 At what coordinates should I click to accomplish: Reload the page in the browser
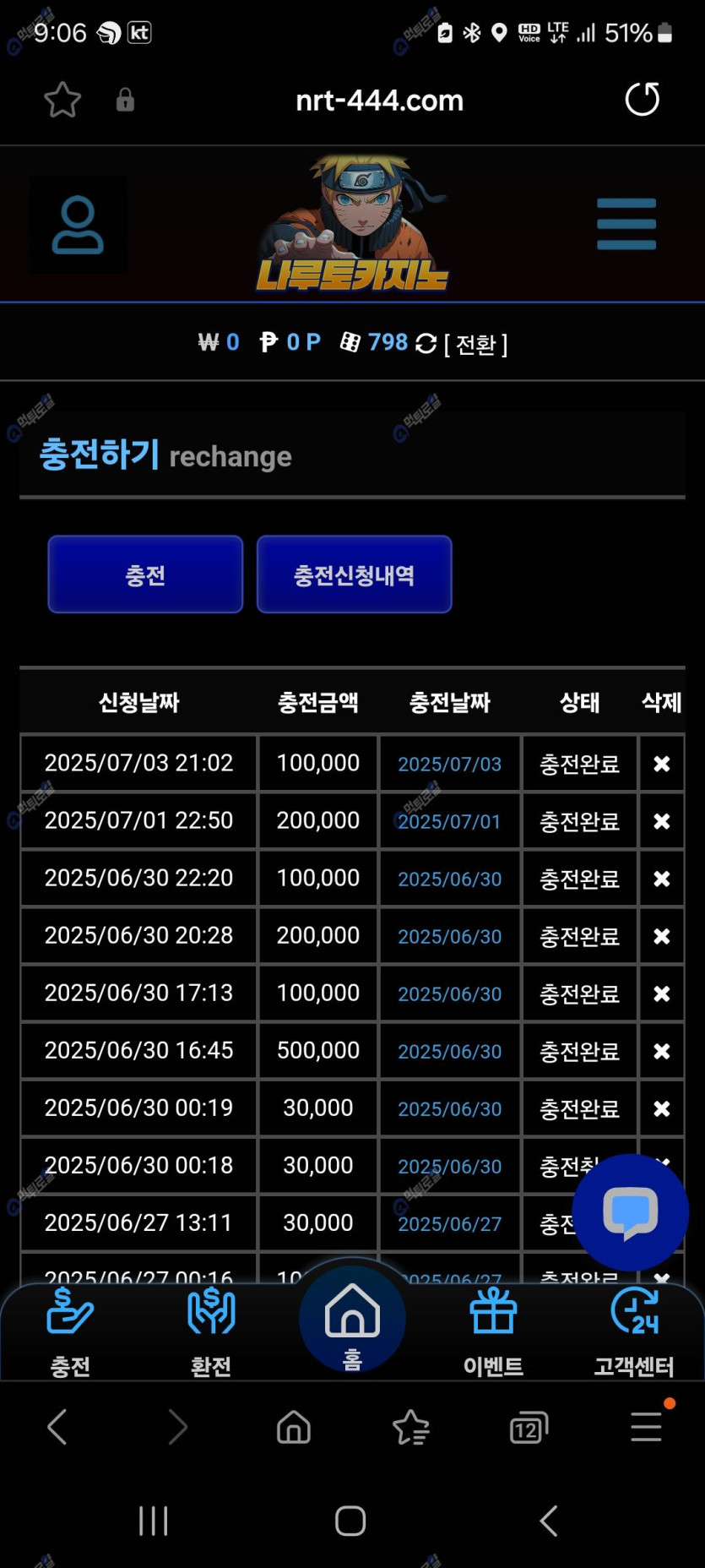(642, 100)
